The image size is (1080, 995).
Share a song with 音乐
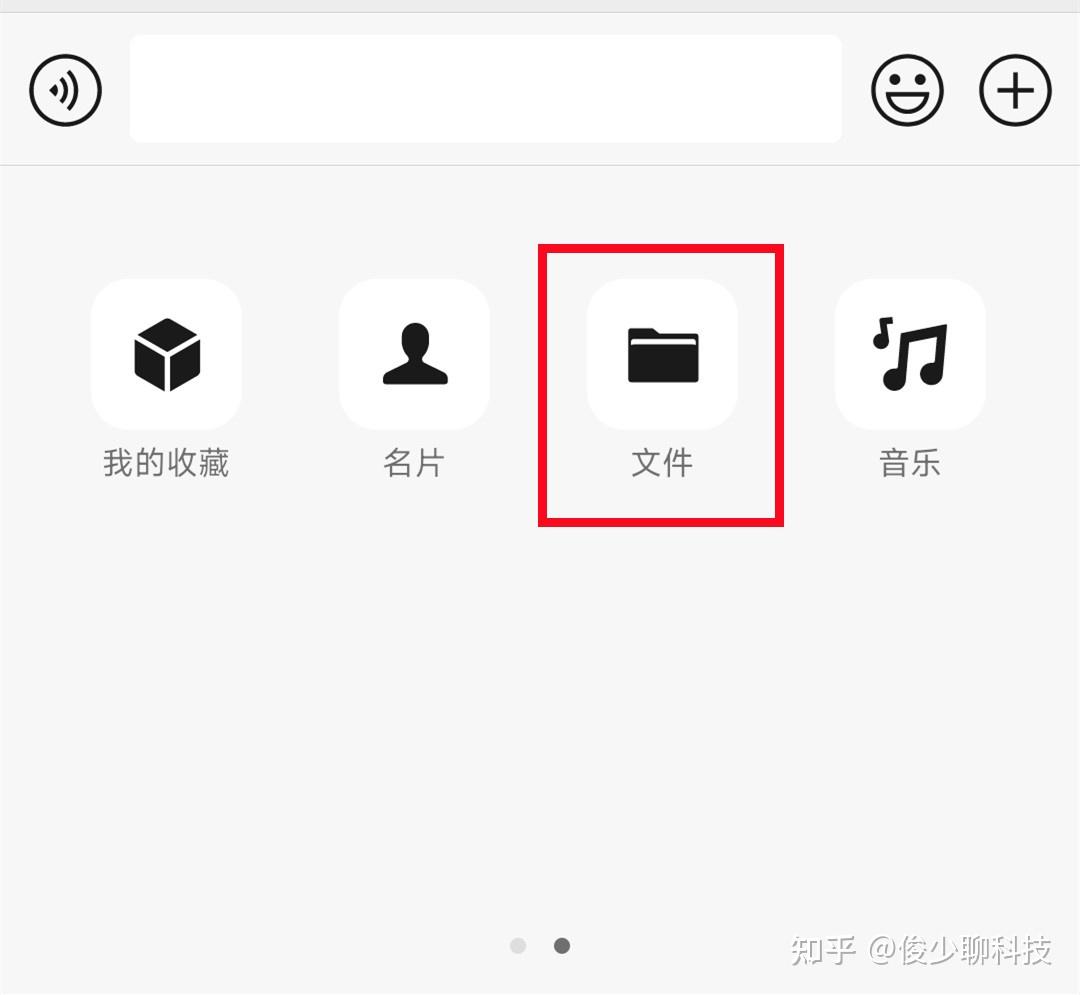pos(910,356)
